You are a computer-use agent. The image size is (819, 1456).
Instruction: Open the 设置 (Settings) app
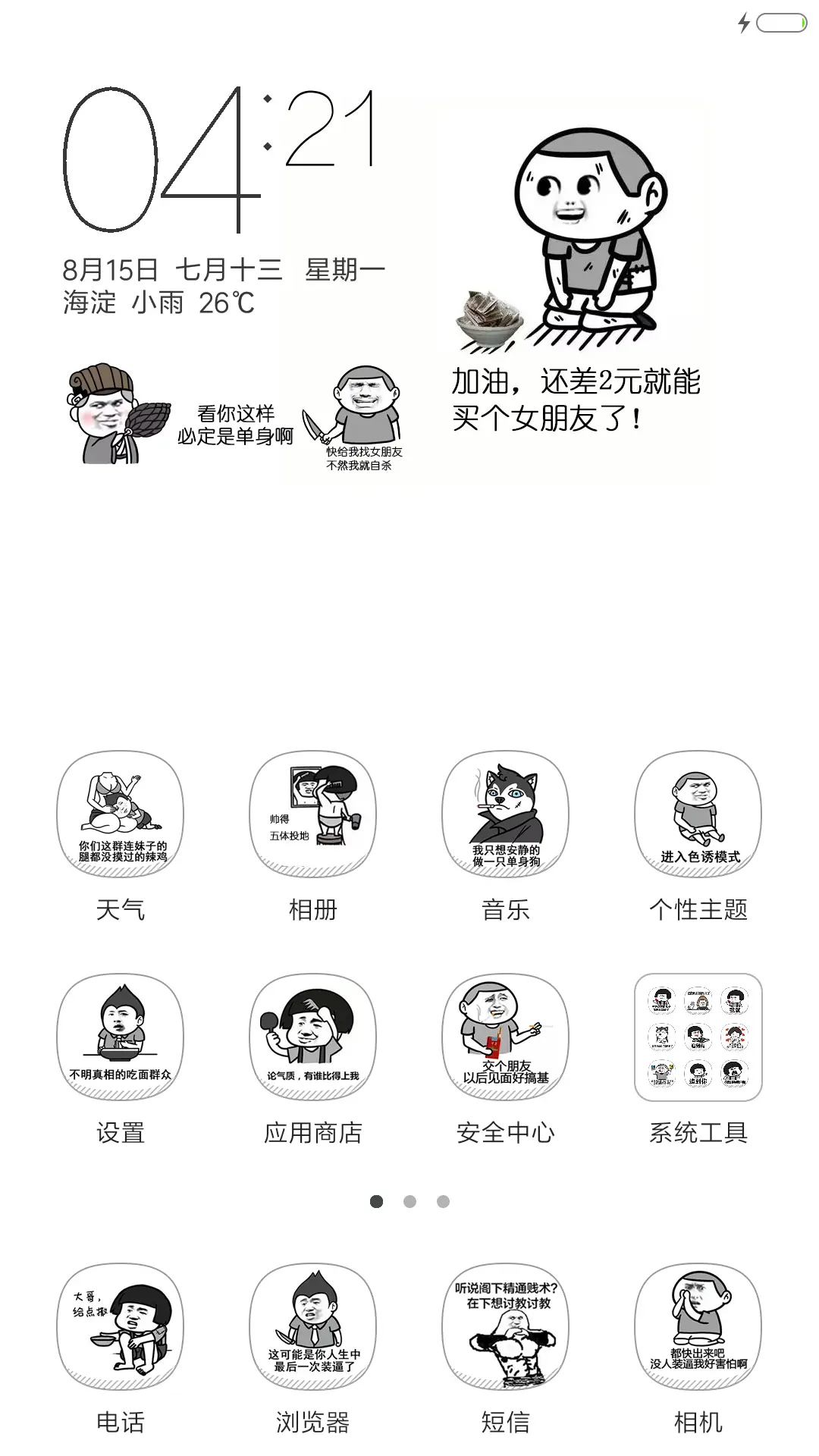coord(121,1037)
